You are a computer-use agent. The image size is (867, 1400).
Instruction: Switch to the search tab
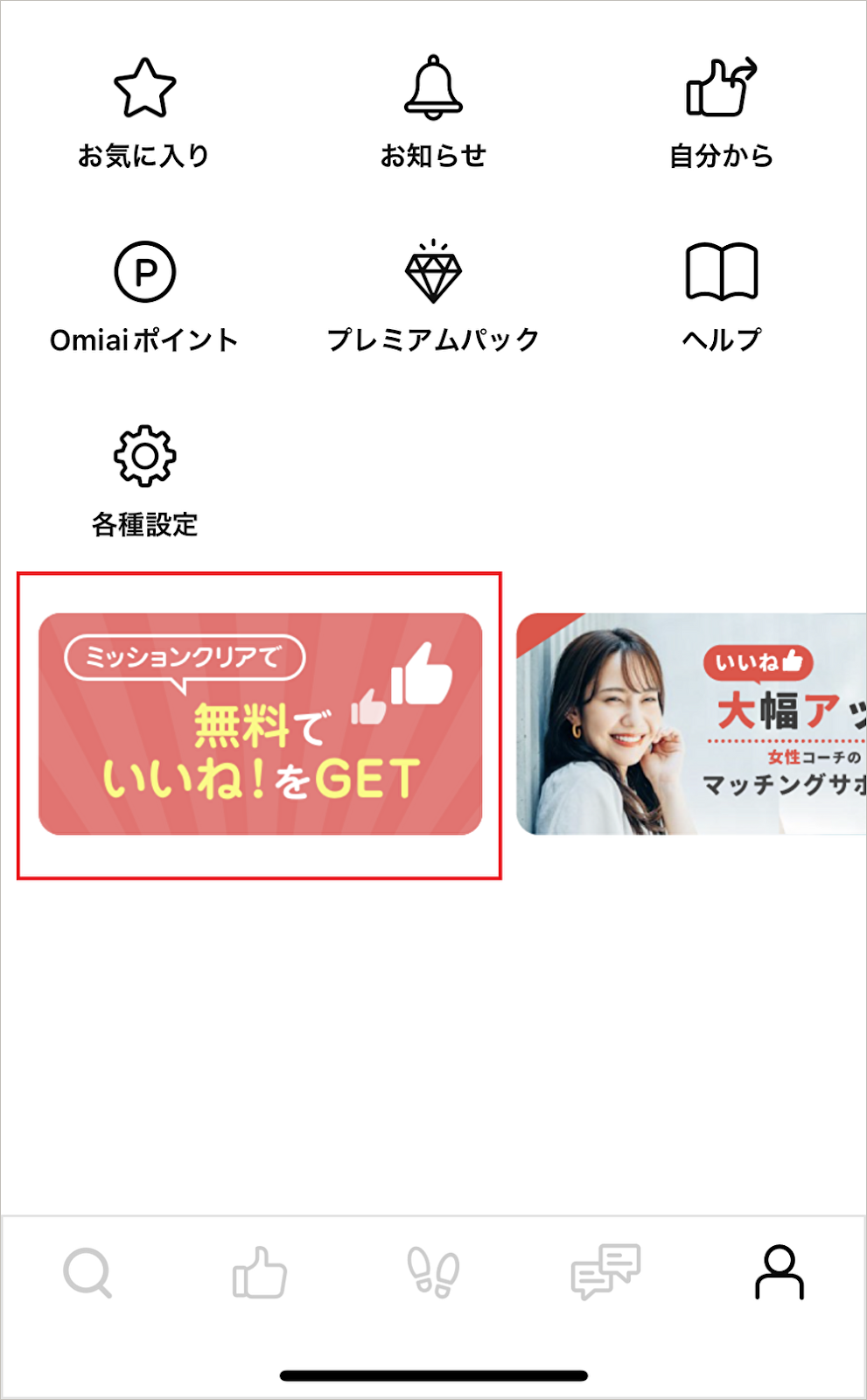[87, 1272]
